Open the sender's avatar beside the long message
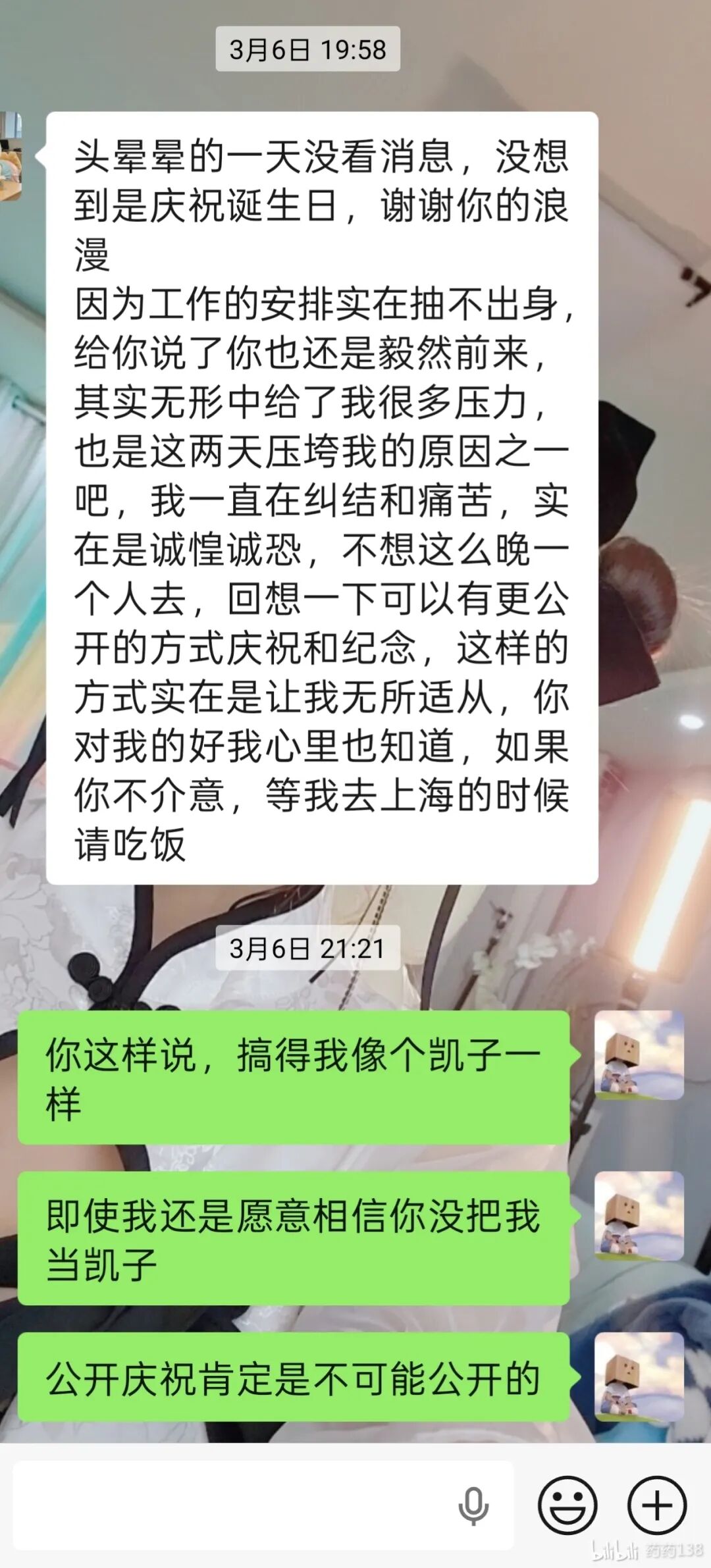 (11, 156)
